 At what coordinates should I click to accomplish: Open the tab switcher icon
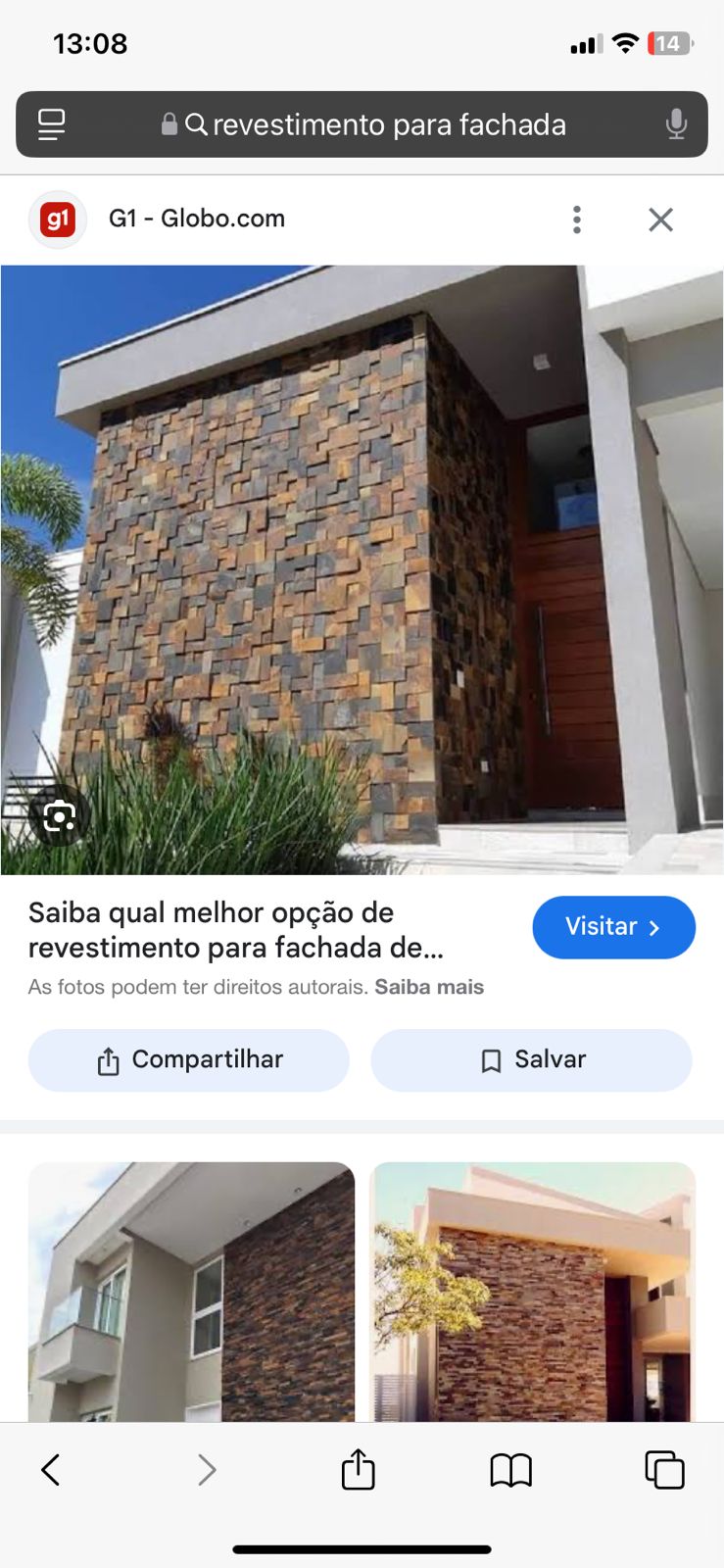click(665, 1469)
